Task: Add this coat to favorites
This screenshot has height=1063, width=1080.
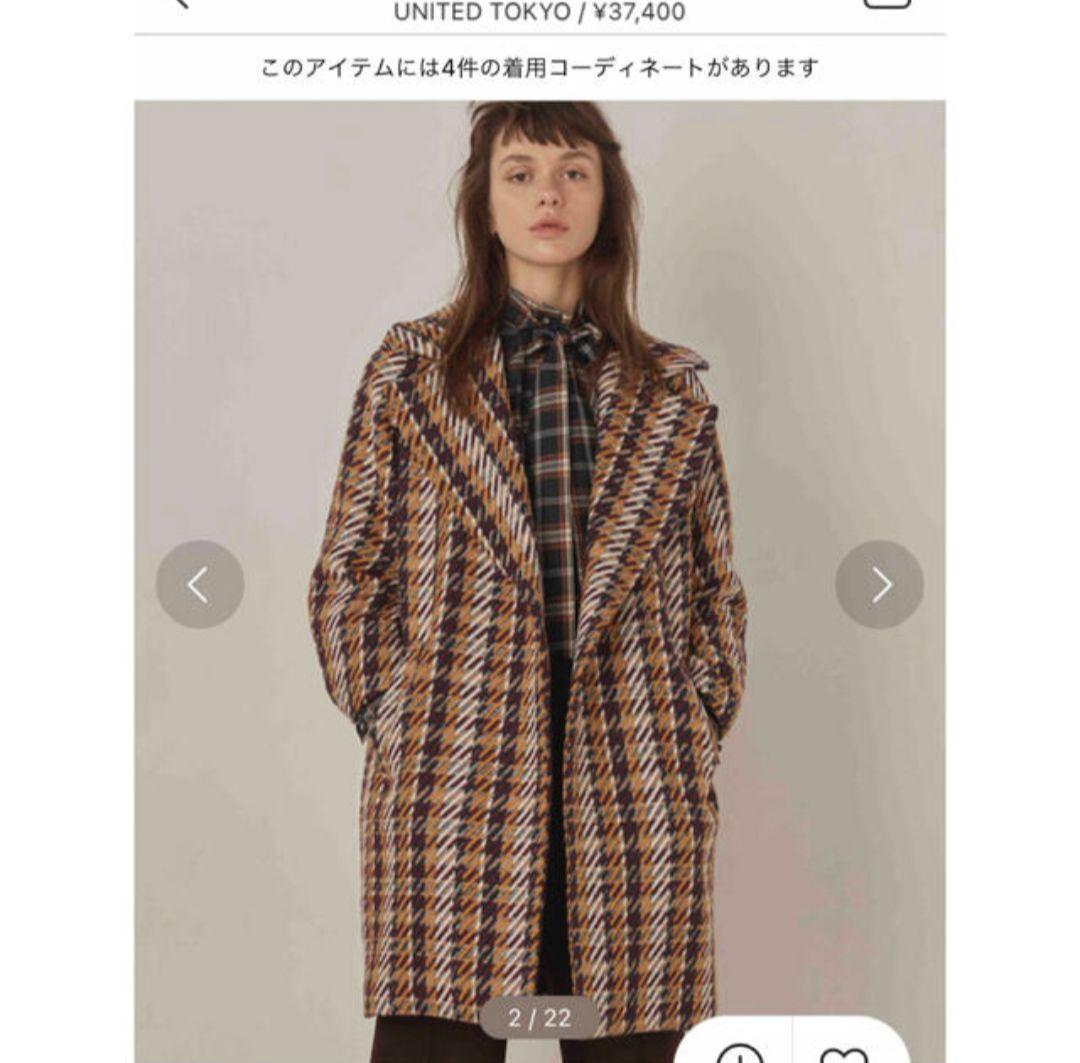Action: point(843,1052)
